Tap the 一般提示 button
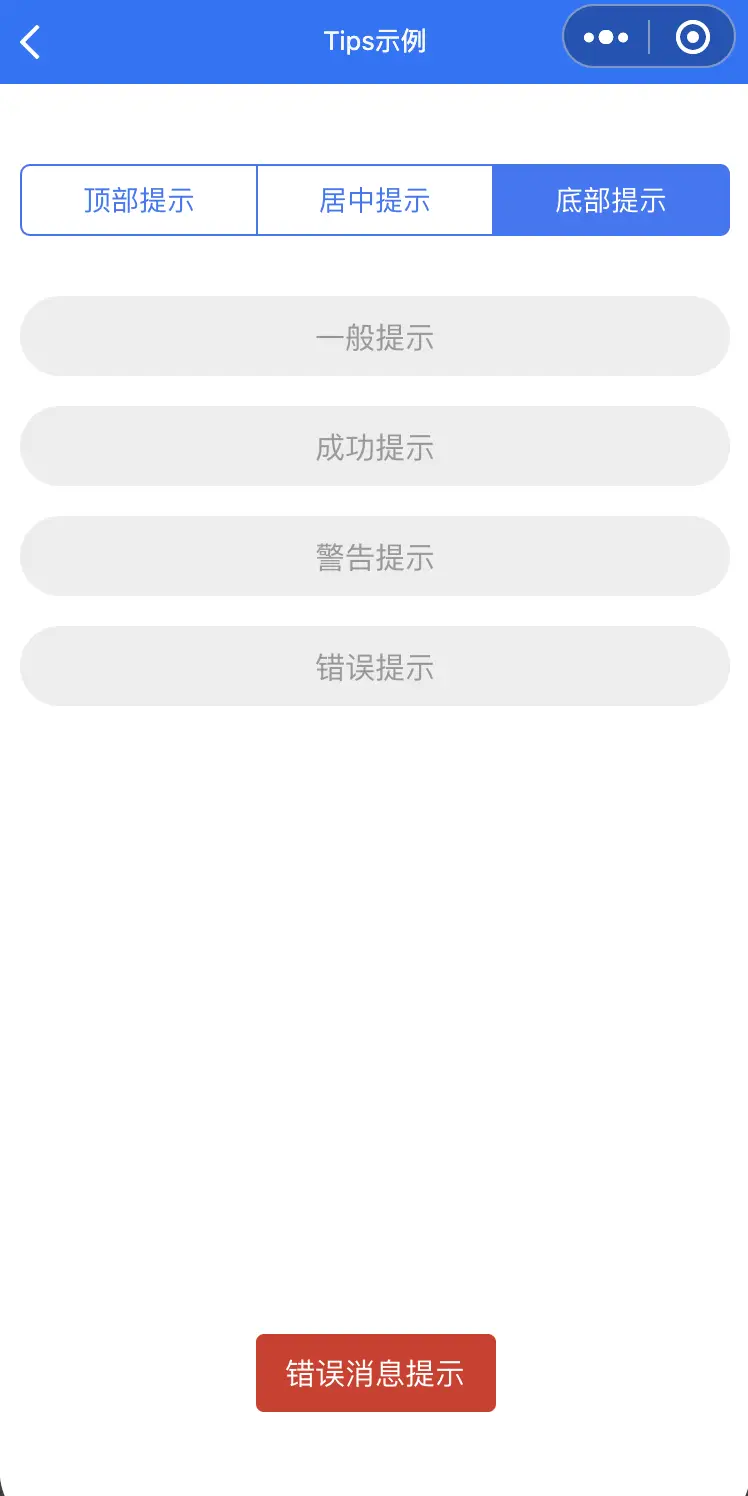This screenshot has height=1496, width=748. (375, 336)
